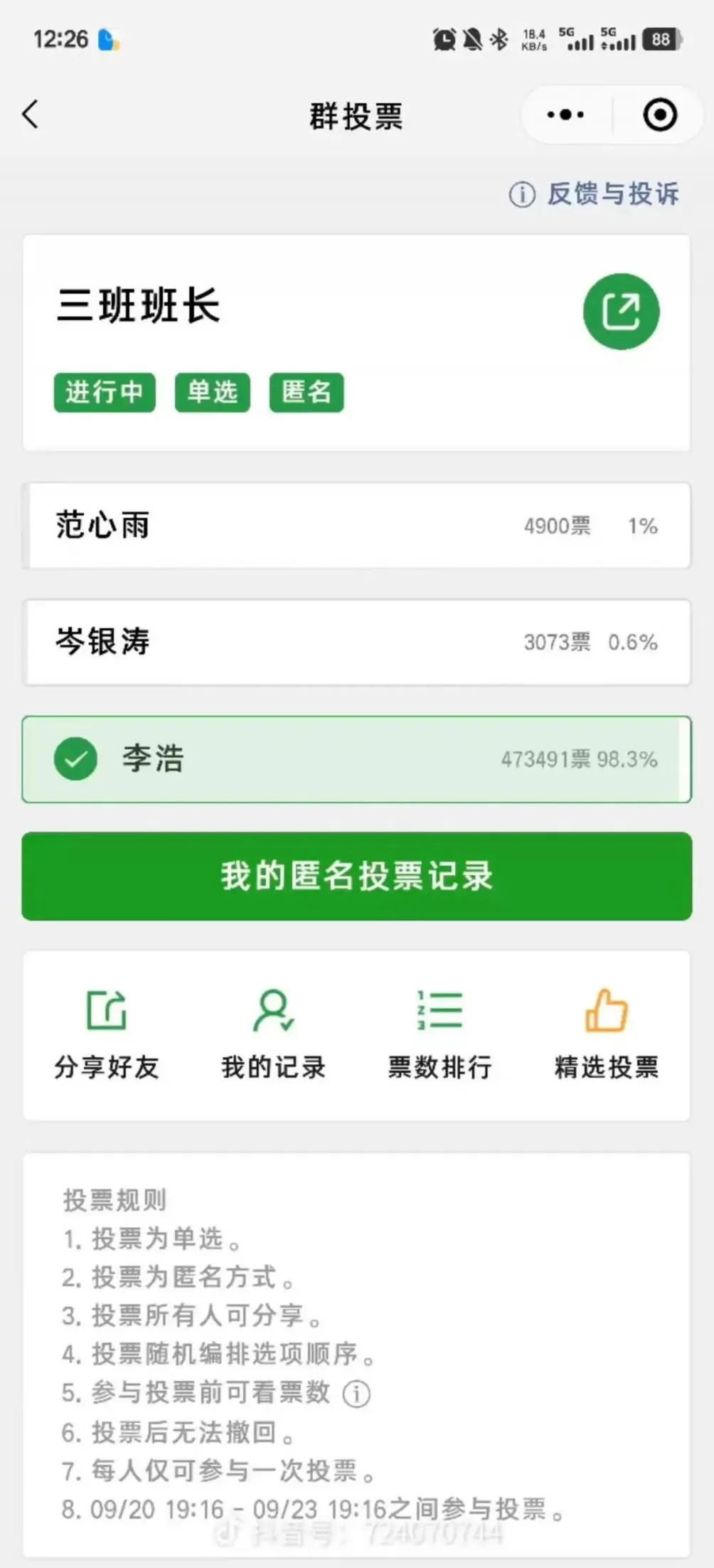Tap the checked 李浩 option
The width and height of the screenshot is (714, 1568).
[x=357, y=760]
